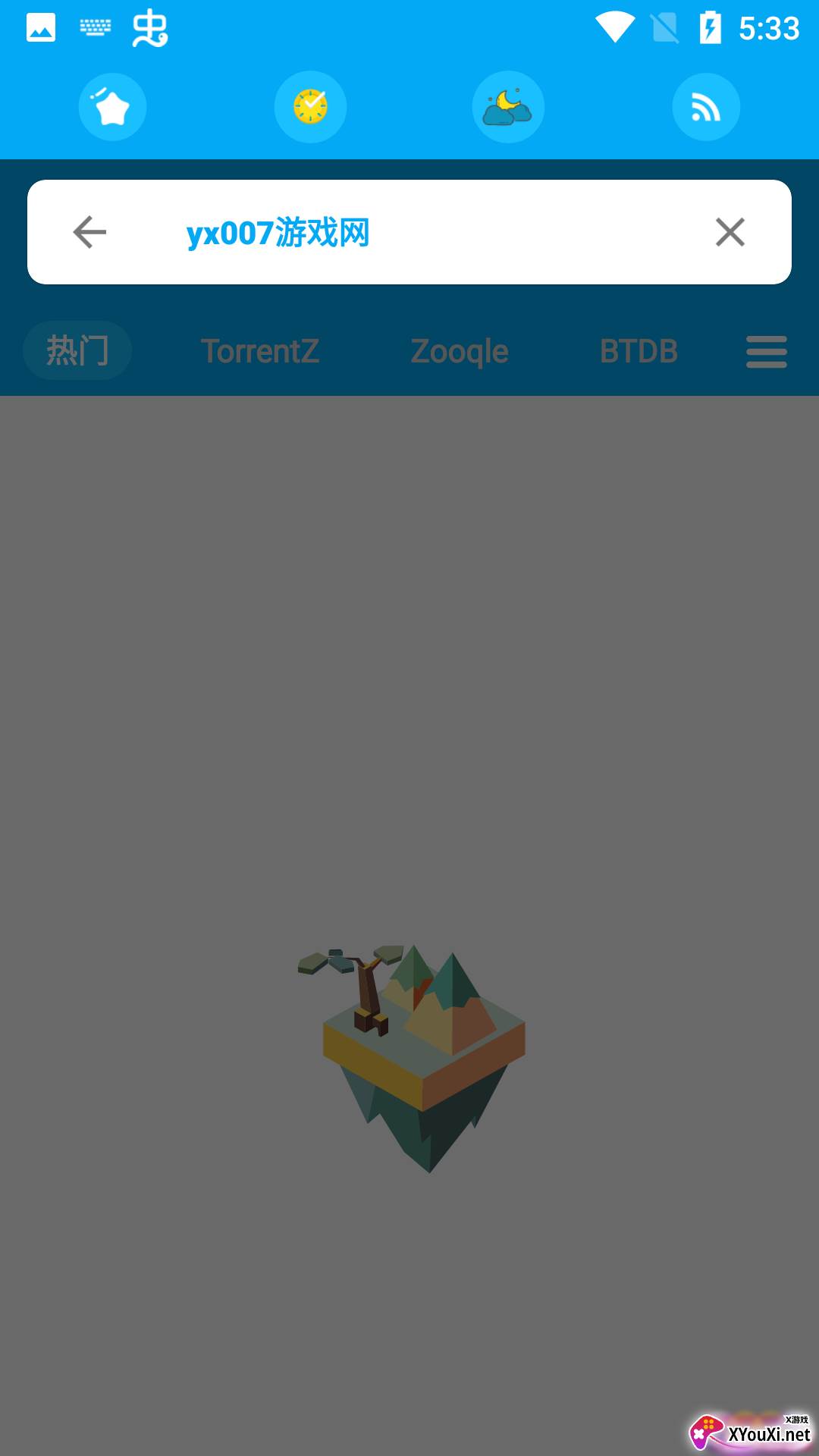Open the hamburger menu of sources
819x1456 pixels.
(767, 352)
